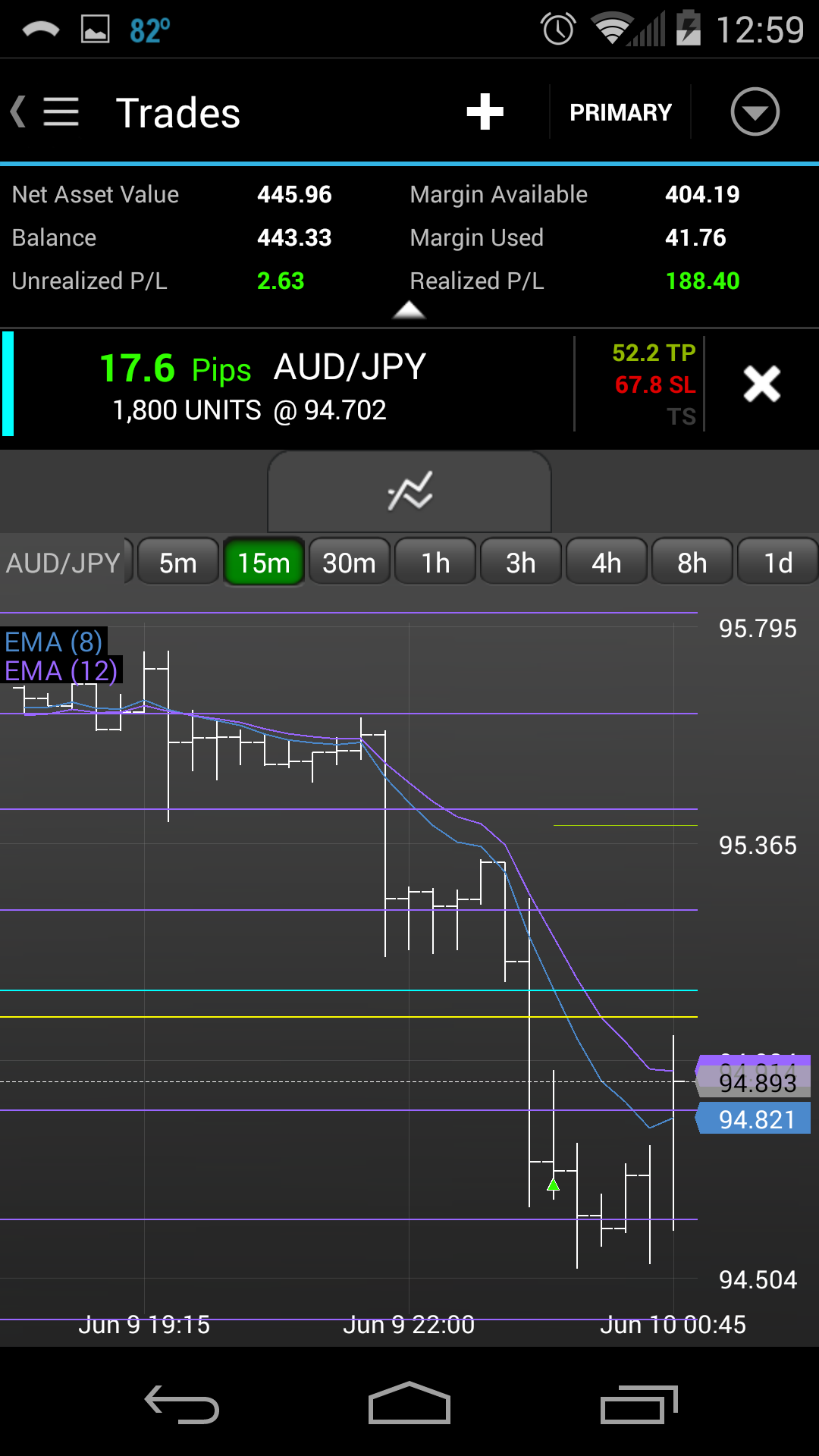Image resolution: width=819 pixels, height=1456 pixels.
Task: Change the AUD/JPY chart instrument
Action: pos(64,563)
